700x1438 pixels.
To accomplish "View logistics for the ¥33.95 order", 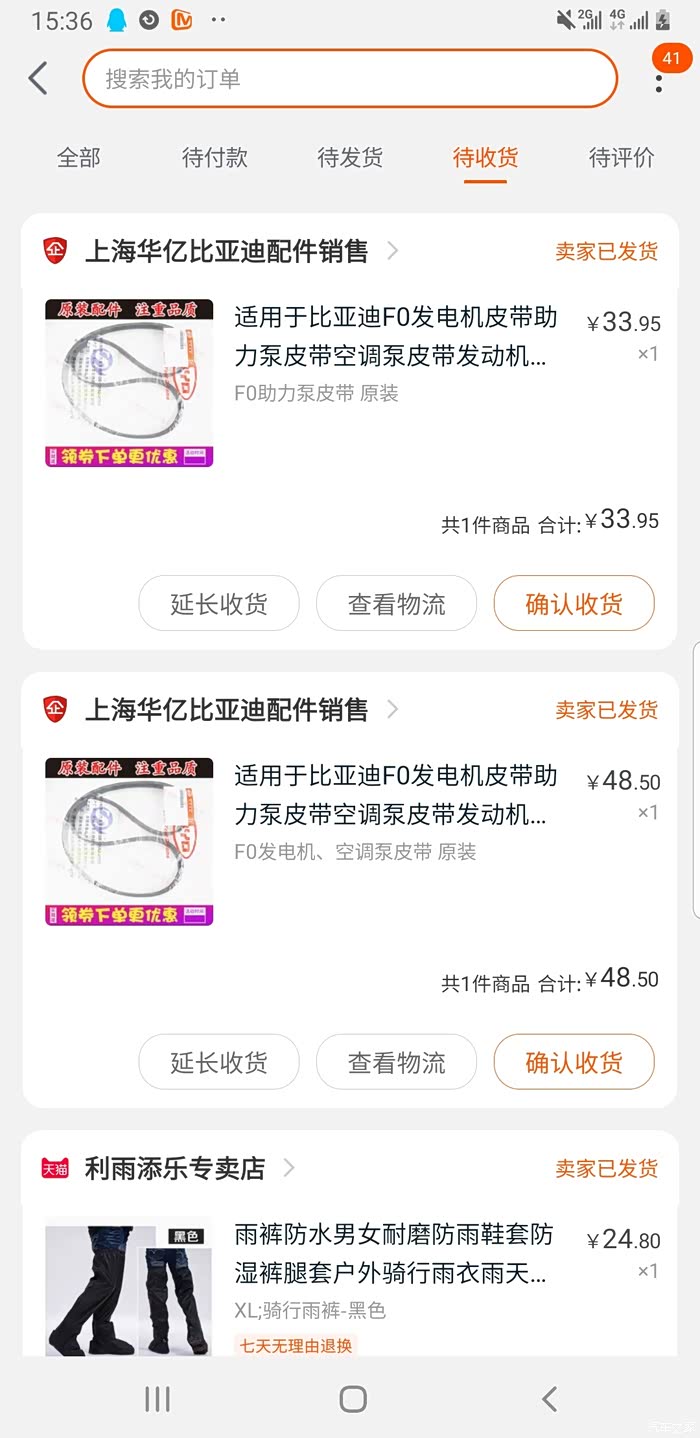I will (396, 603).
